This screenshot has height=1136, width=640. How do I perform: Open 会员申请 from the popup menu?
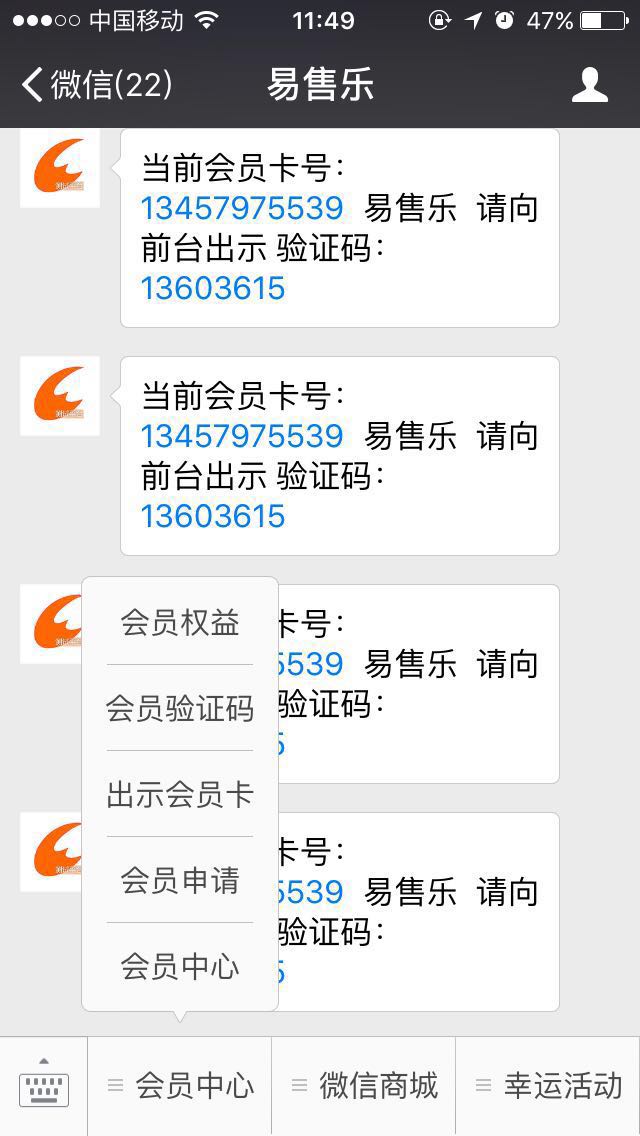point(180,881)
